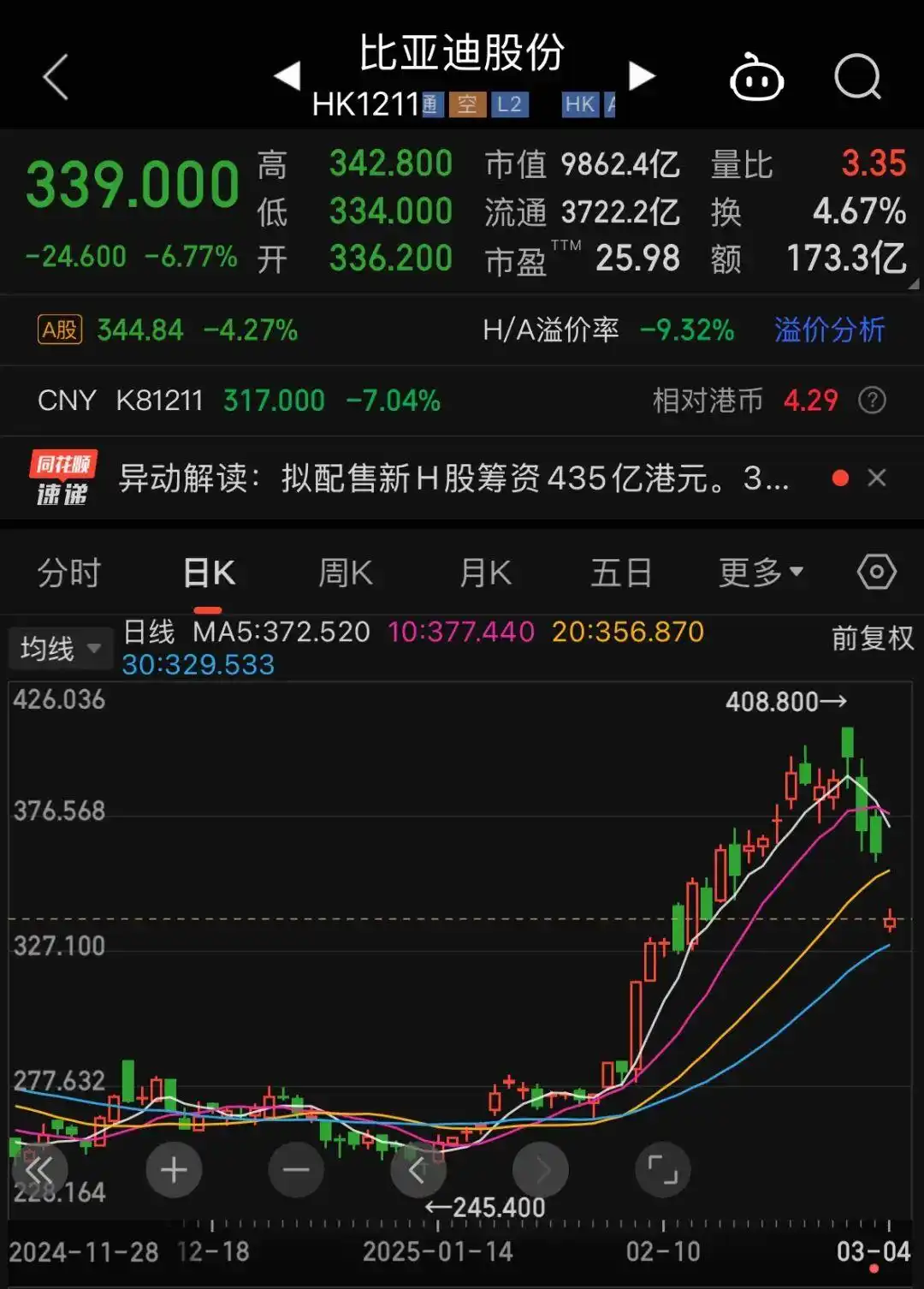Open the 更多 dropdown for more chart periods

pos(760,572)
